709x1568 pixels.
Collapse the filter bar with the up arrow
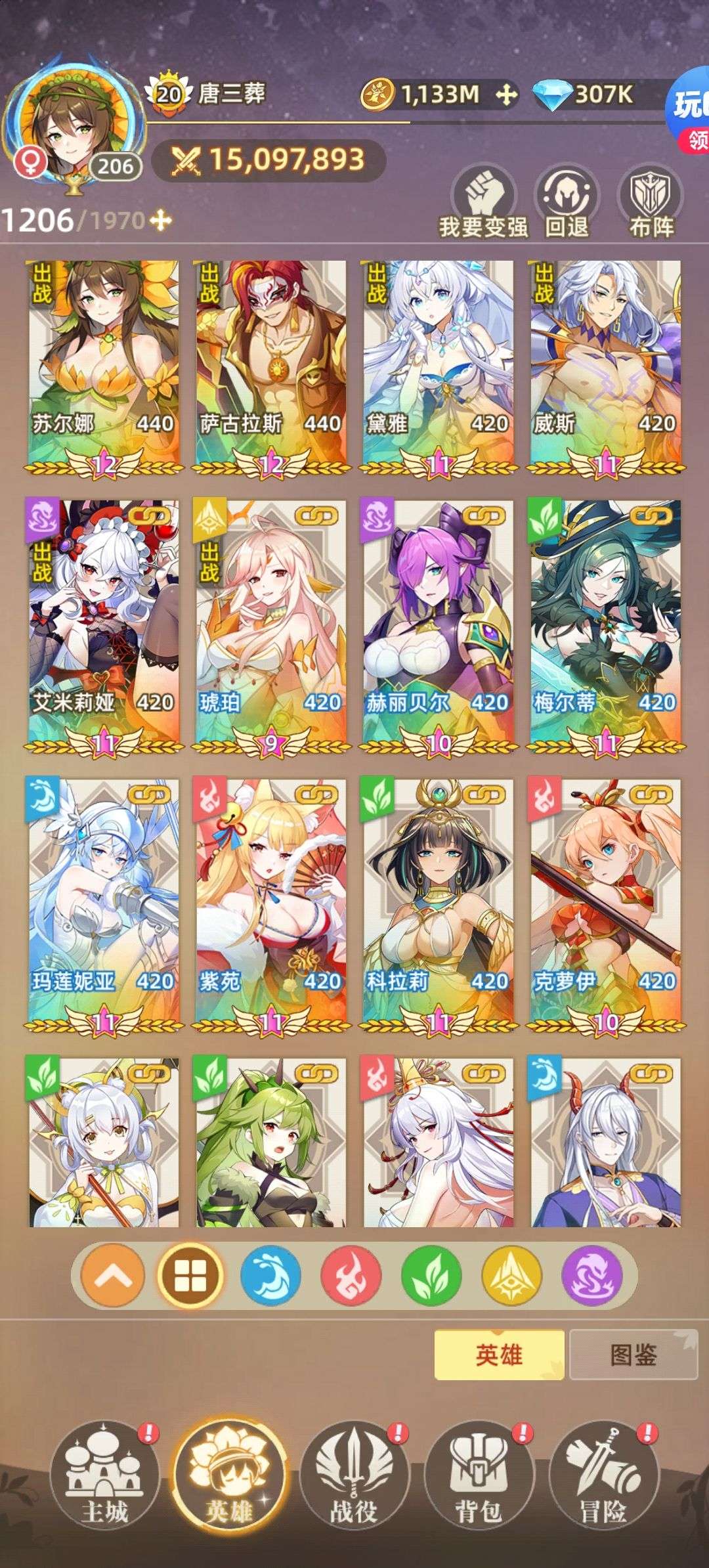pyautogui.click(x=113, y=1276)
